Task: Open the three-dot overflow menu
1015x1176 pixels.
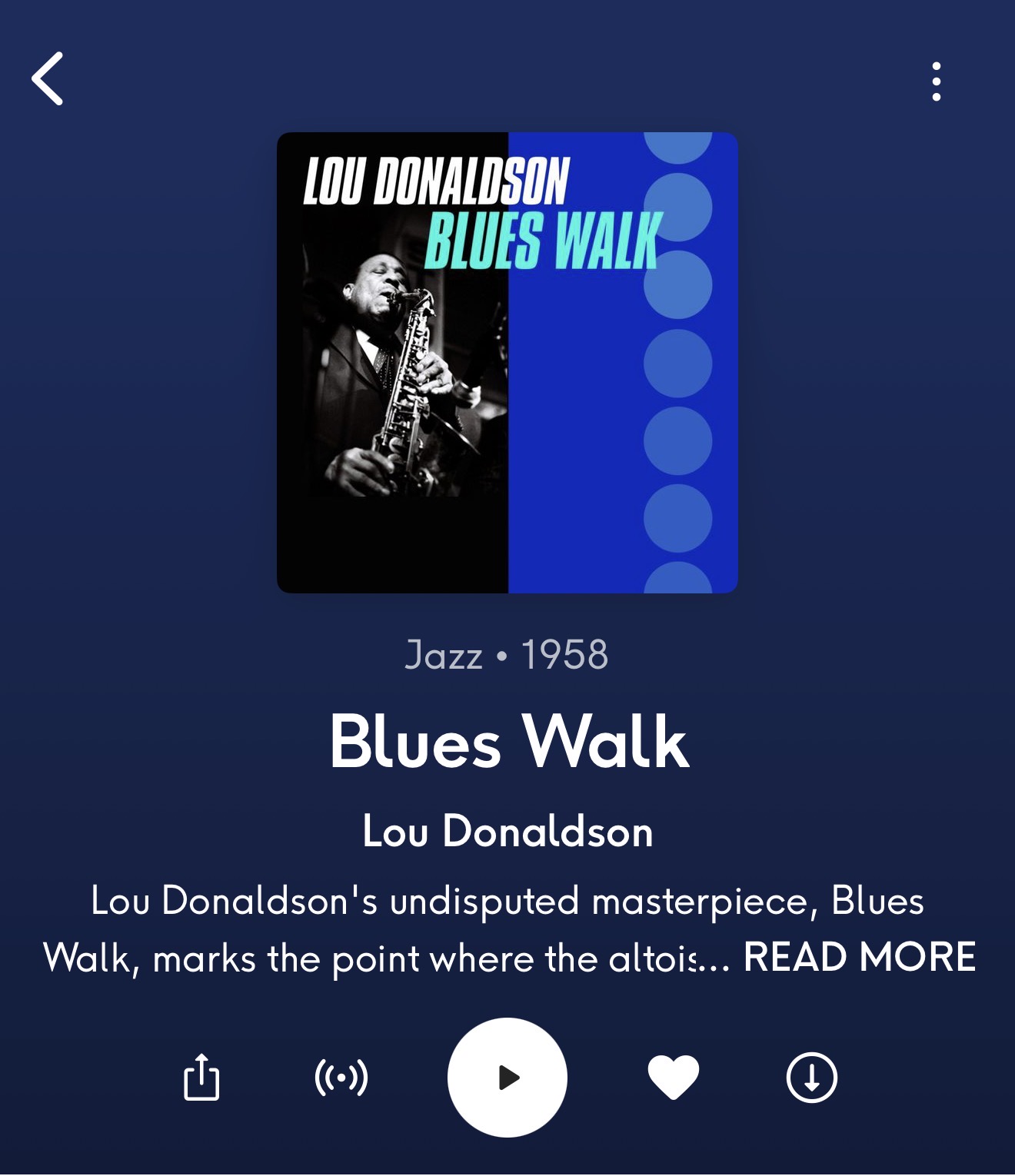Action: click(936, 81)
